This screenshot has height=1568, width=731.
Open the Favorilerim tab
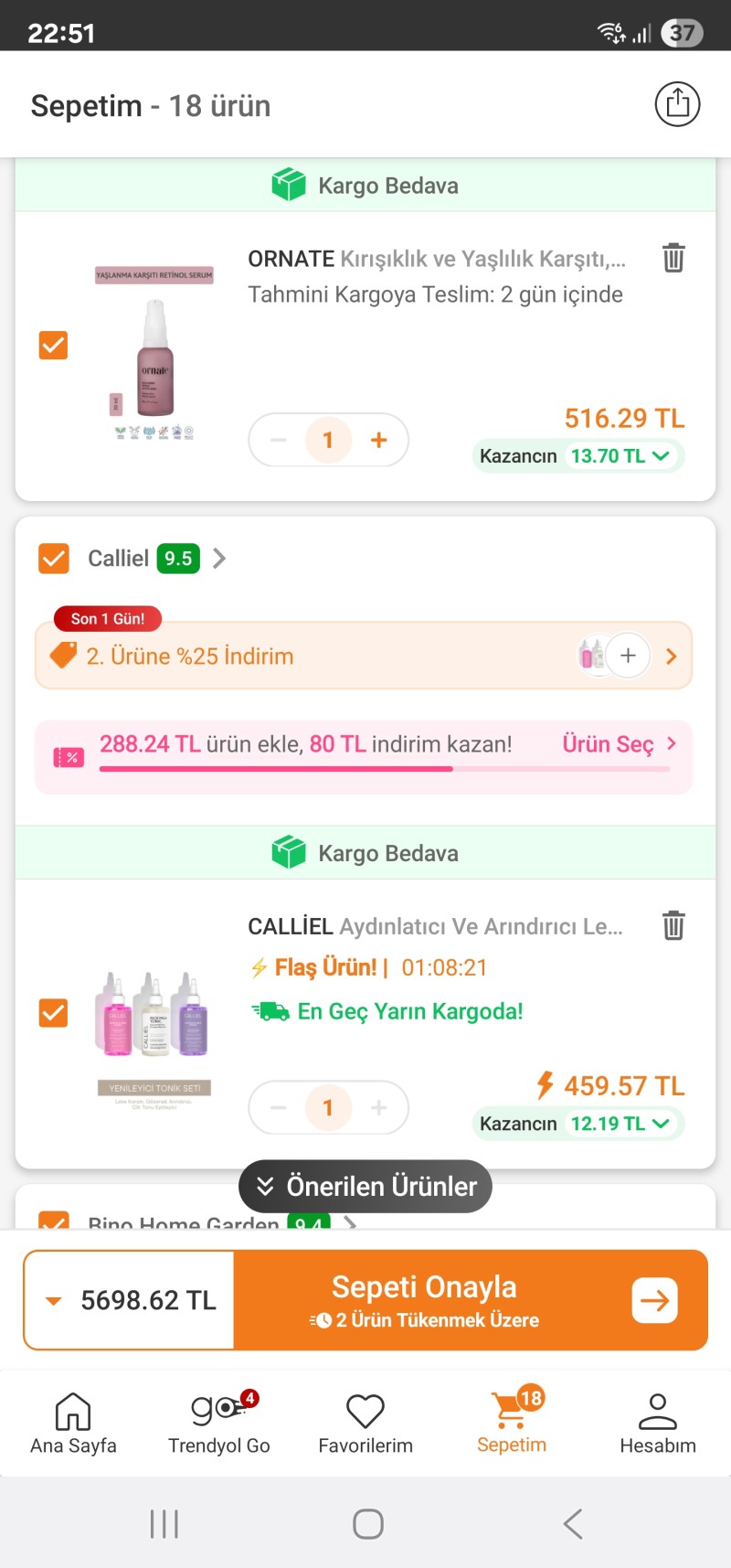(365, 1423)
